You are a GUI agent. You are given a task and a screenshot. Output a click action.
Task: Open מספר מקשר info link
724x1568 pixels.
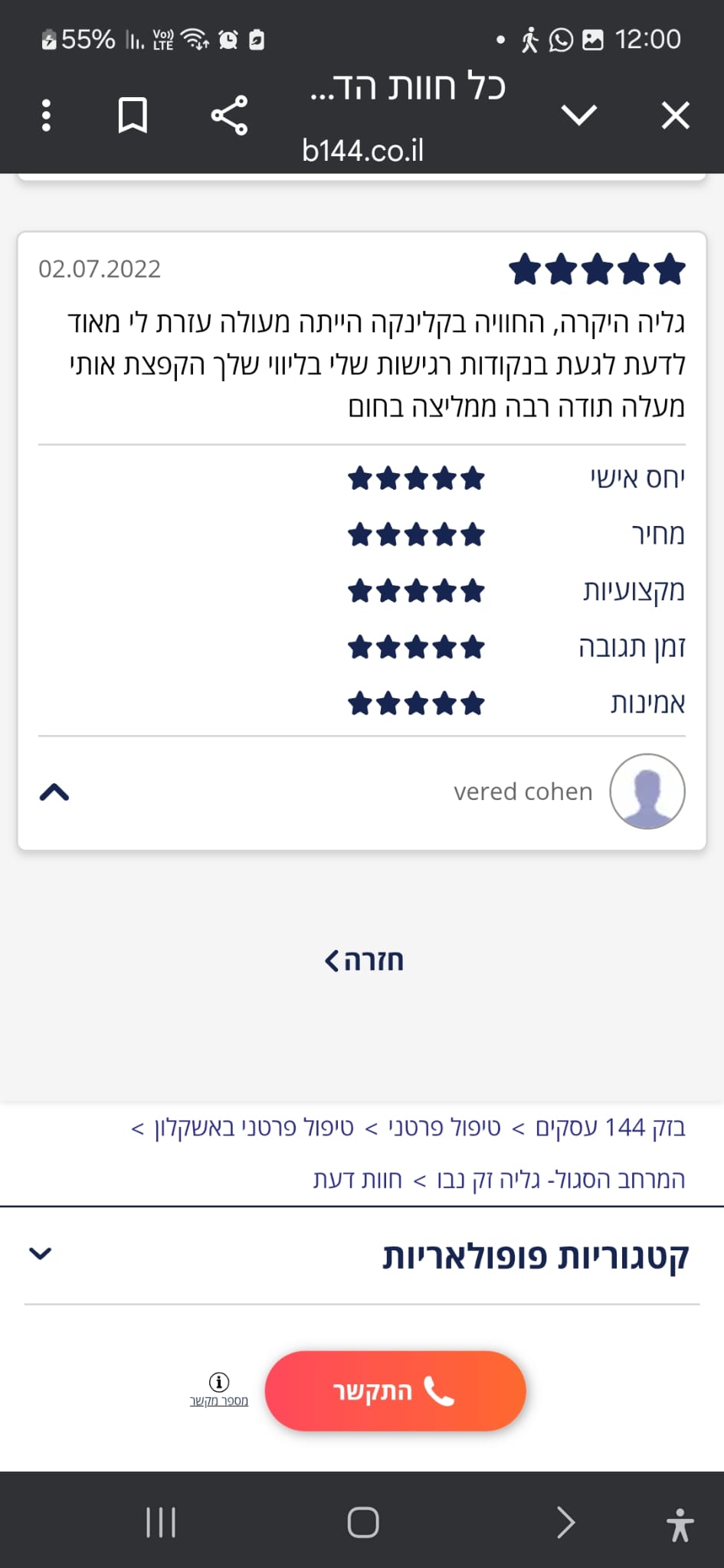coord(219,1390)
